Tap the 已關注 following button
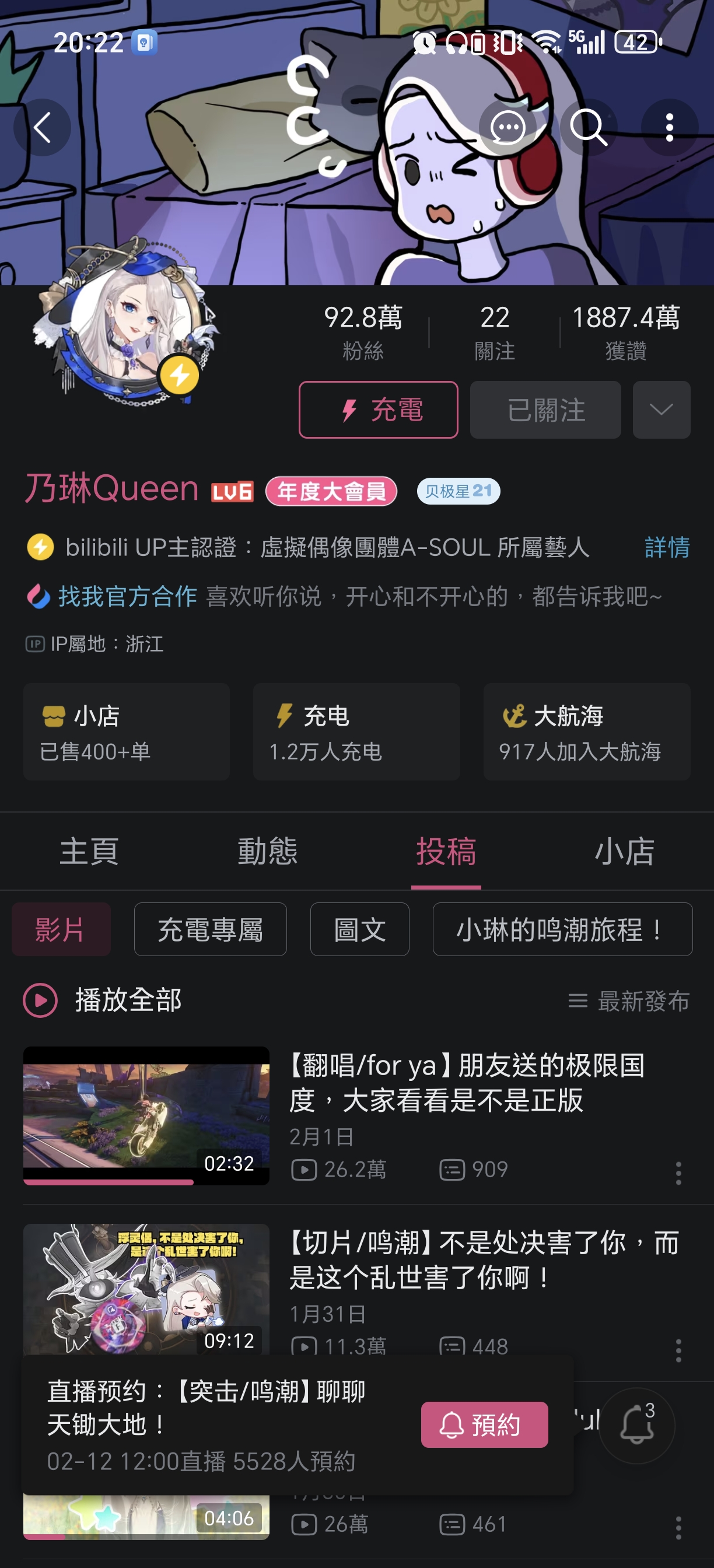The image size is (714, 1568). tap(545, 409)
